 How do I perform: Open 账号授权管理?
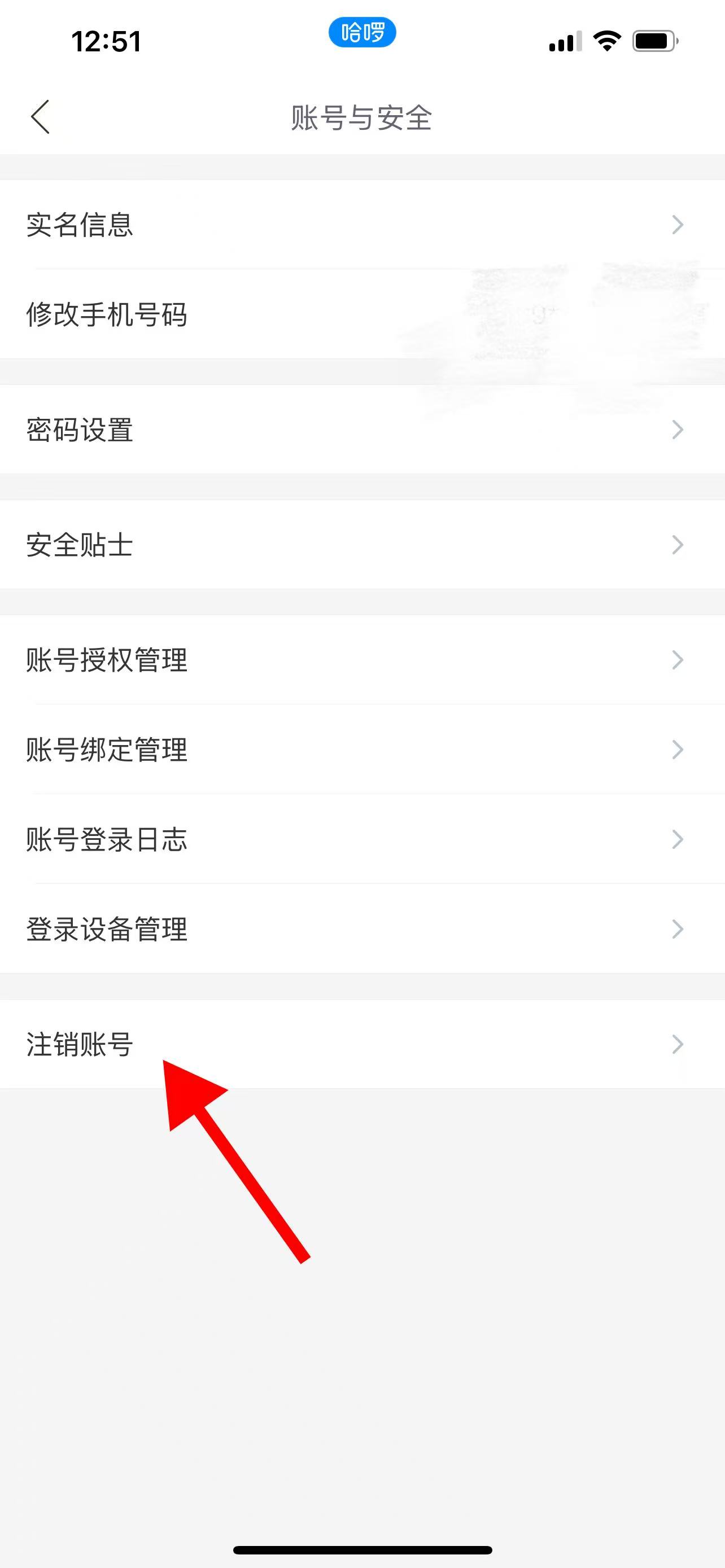tap(362, 660)
